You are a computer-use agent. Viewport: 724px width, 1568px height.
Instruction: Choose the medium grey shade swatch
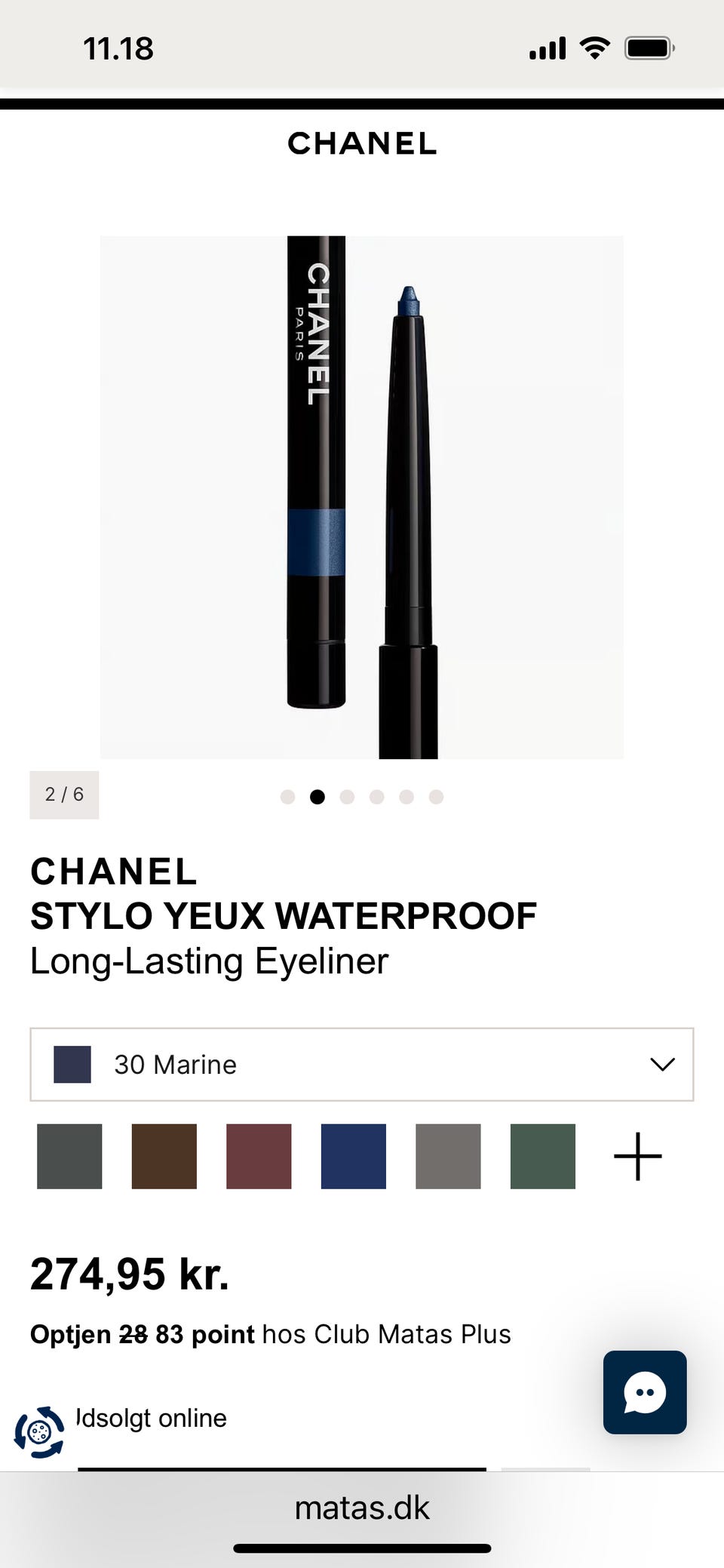448,1156
